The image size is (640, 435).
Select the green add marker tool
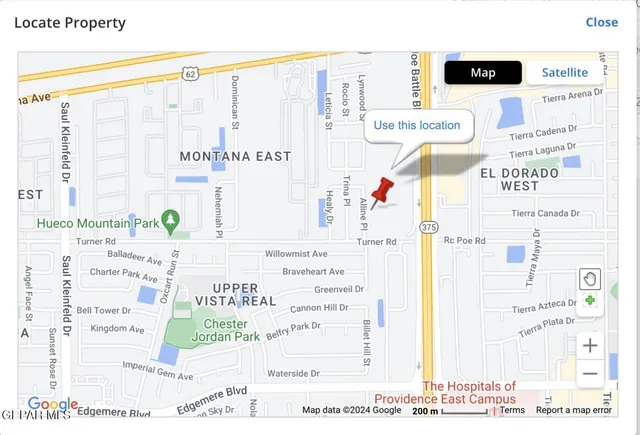click(590, 301)
